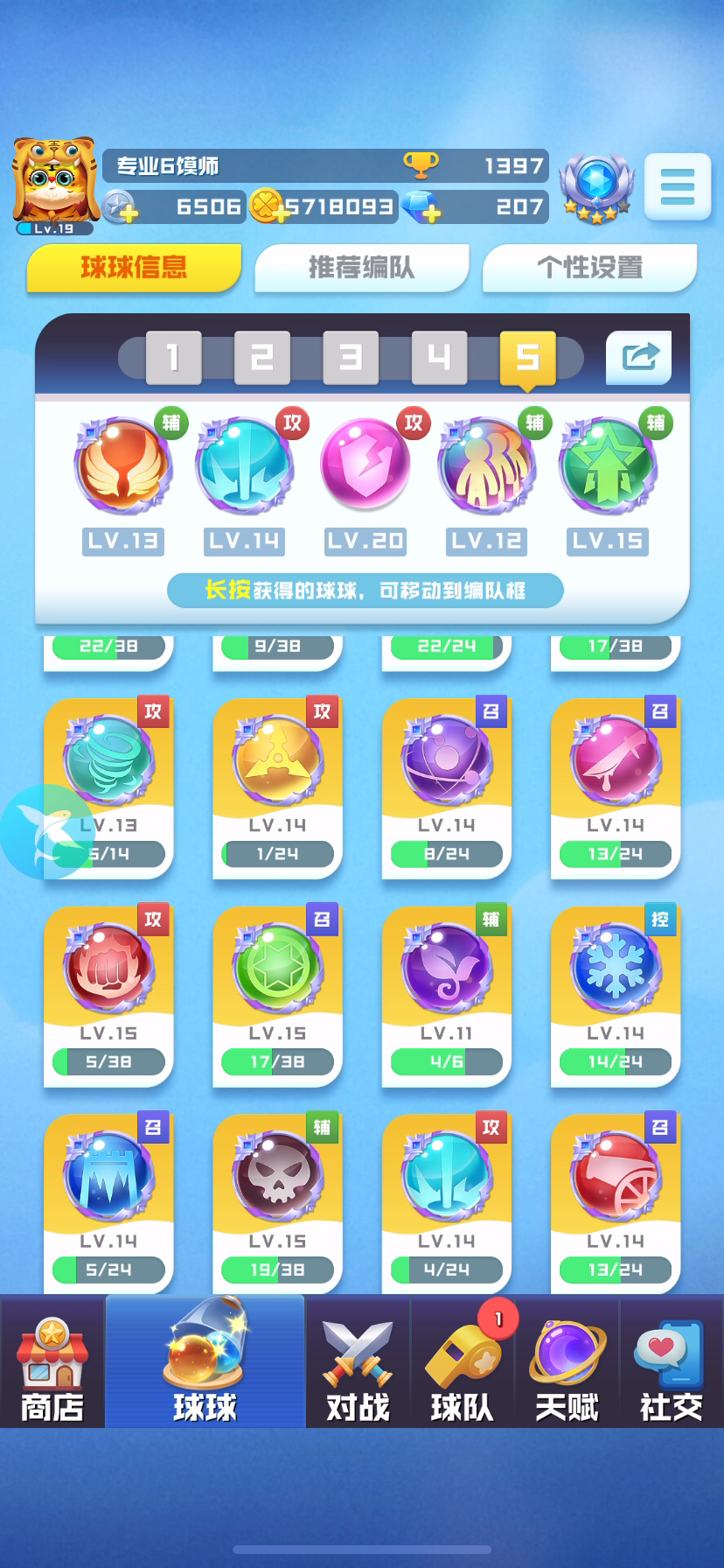
Task: Switch to the 推荐编队 tab
Action: [361, 267]
